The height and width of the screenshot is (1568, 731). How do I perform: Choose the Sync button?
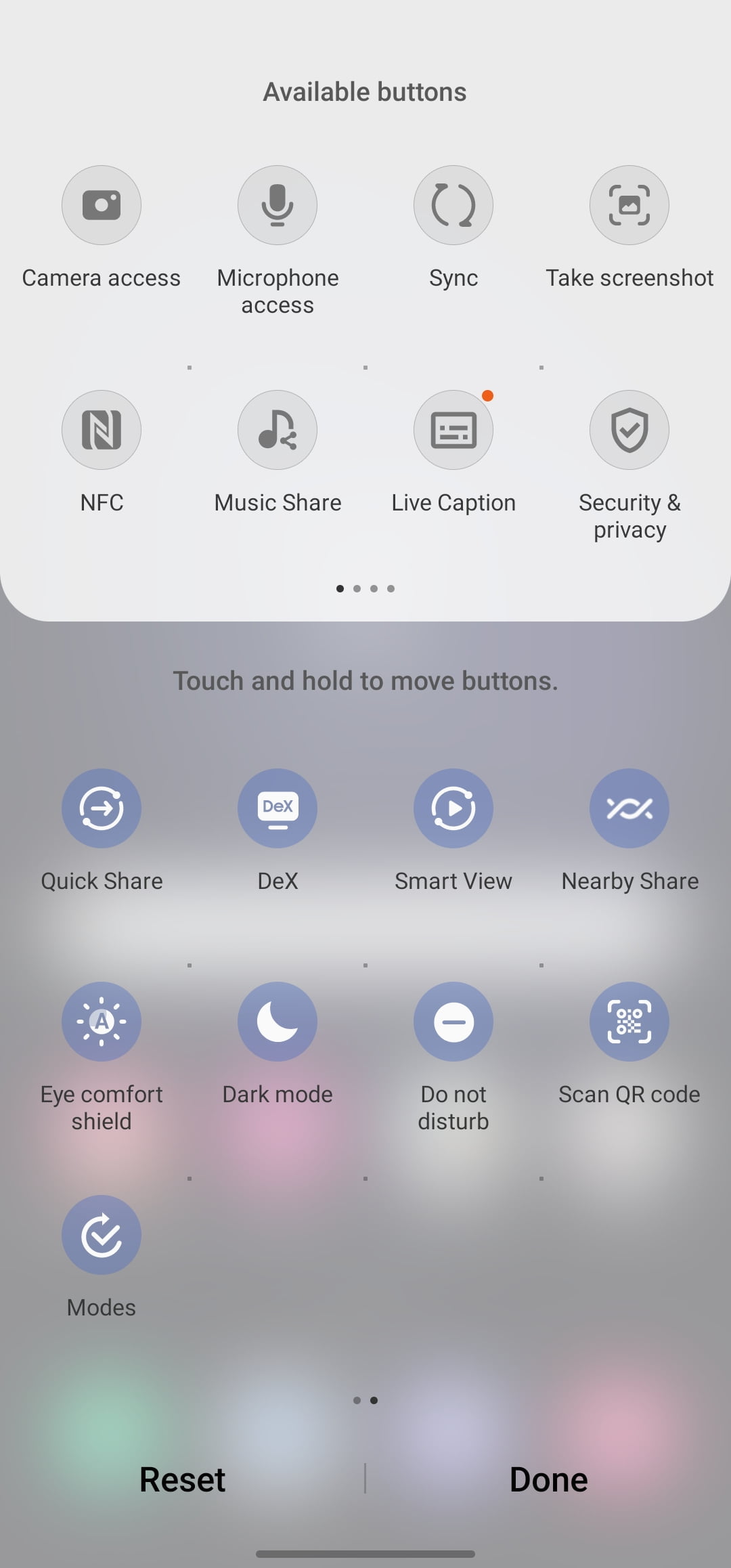453,205
